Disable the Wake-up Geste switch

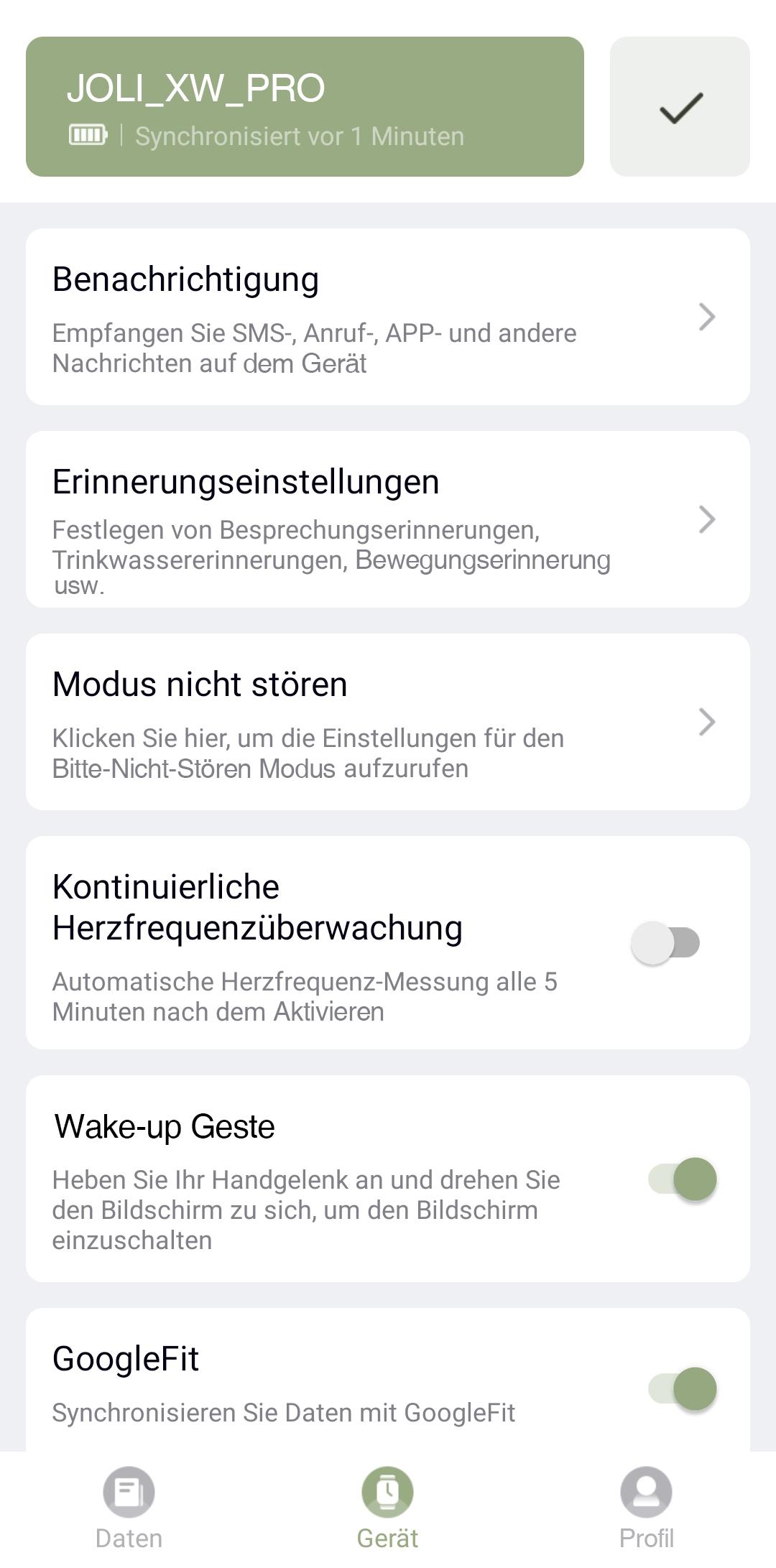[x=683, y=1179]
